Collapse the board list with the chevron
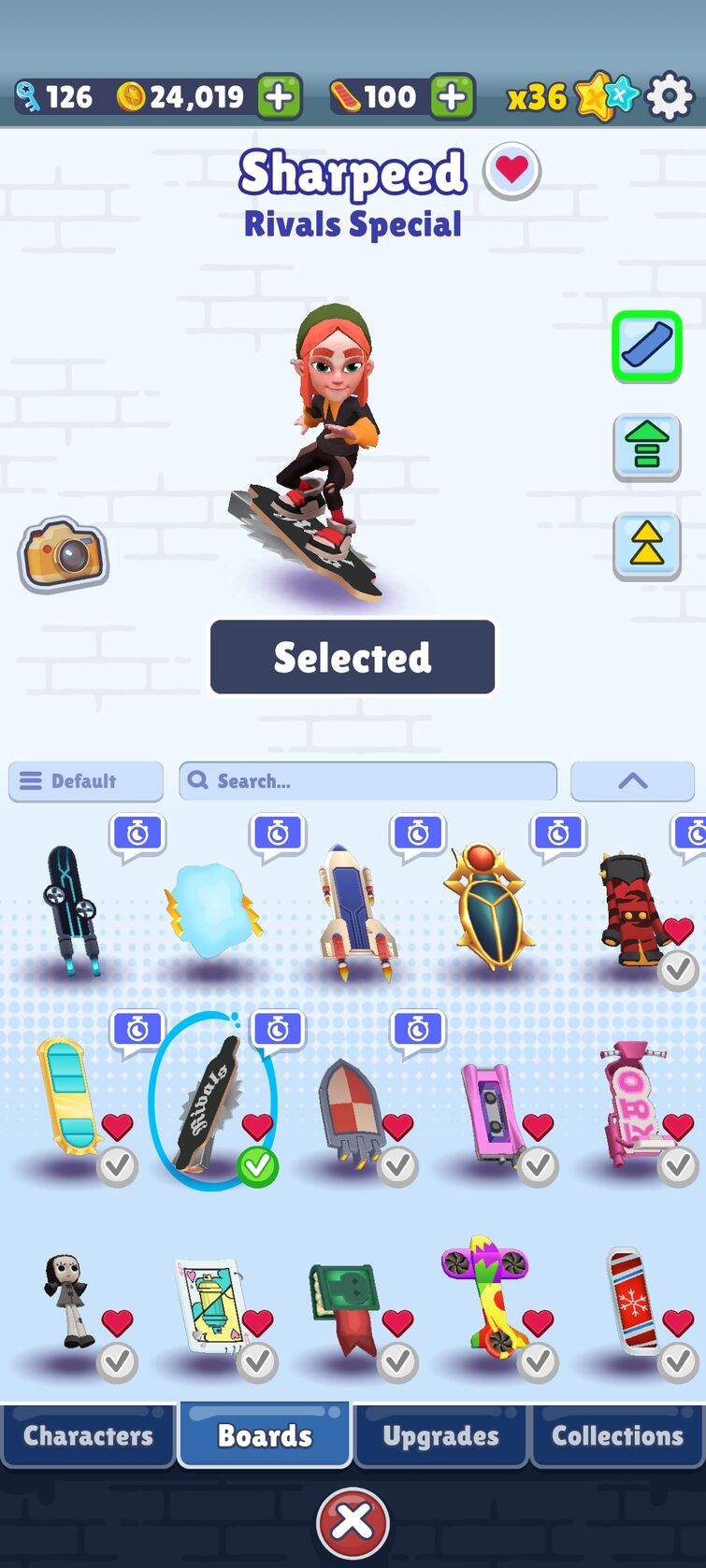The image size is (706, 1568). pyautogui.click(x=632, y=781)
